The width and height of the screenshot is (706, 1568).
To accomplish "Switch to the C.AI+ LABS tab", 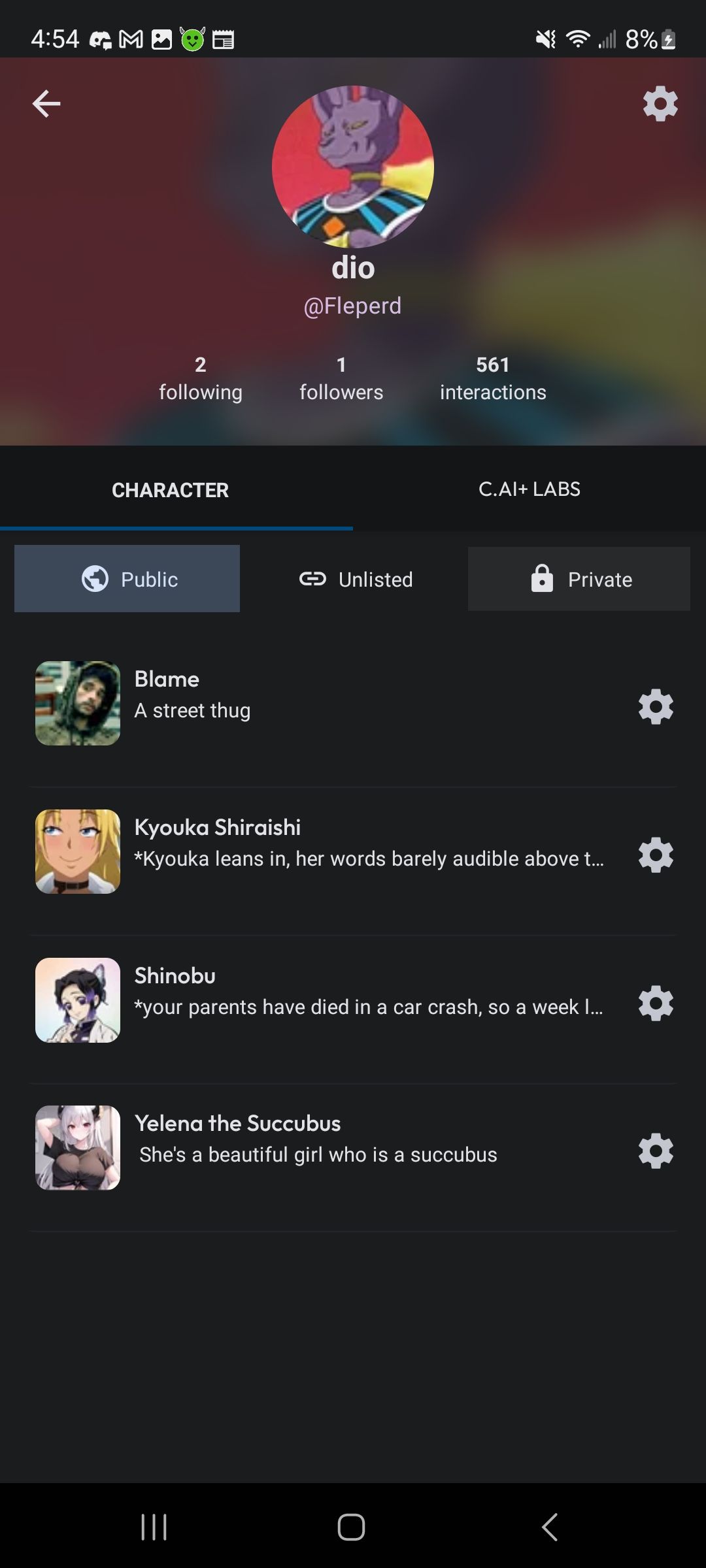I will tap(529, 489).
